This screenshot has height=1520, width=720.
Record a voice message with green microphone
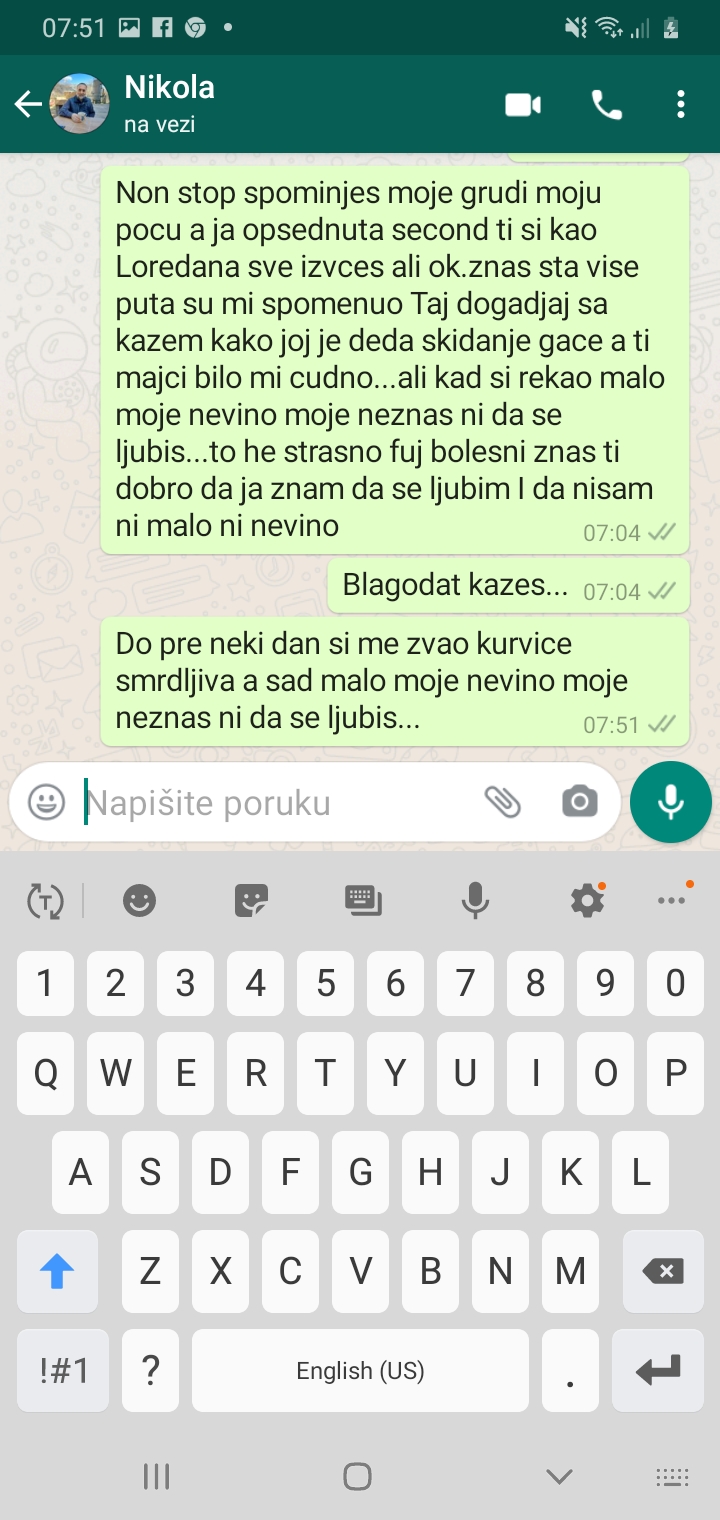point(671,802)
